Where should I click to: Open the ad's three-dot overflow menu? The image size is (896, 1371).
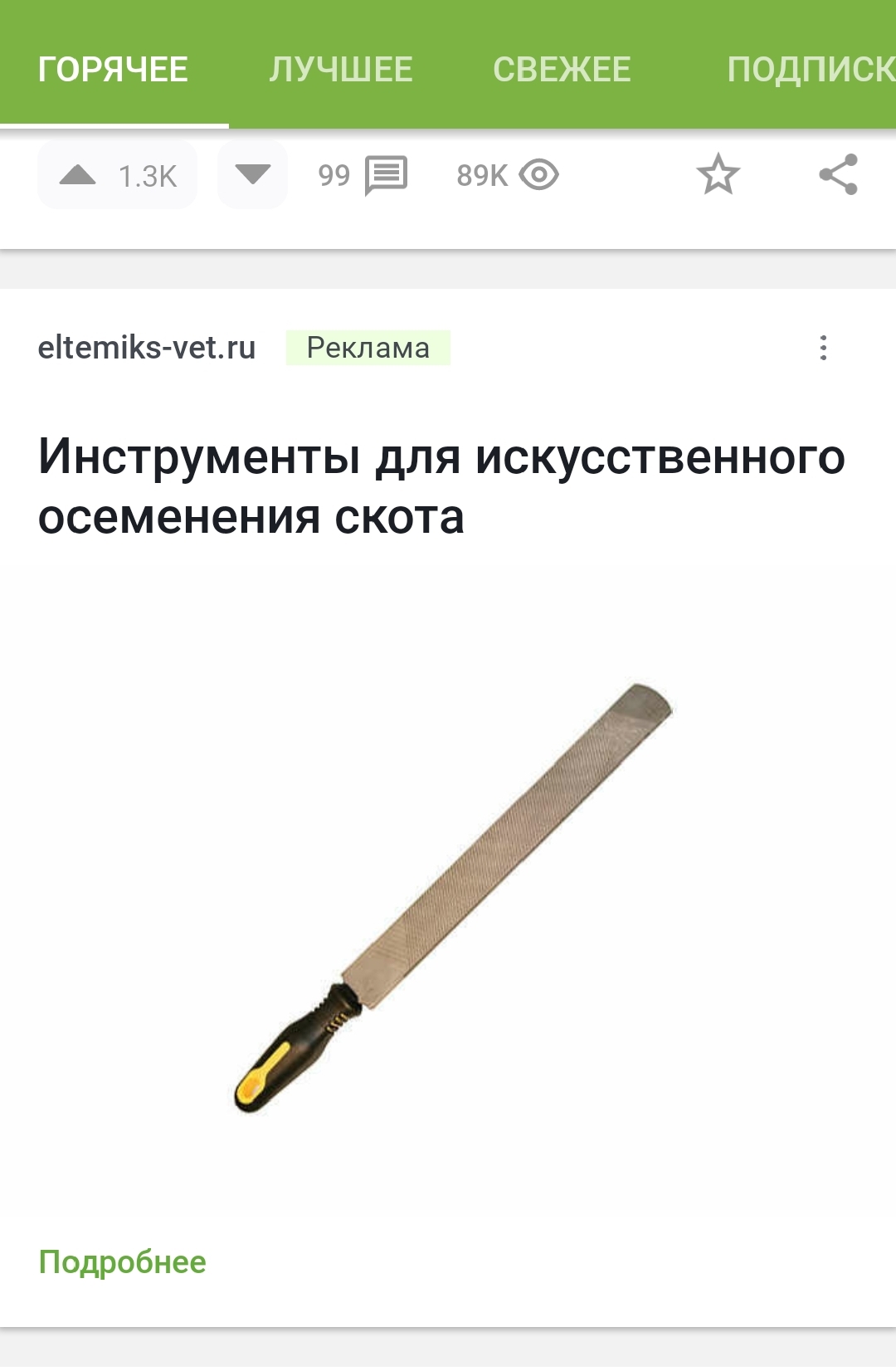tap(823, 348)
